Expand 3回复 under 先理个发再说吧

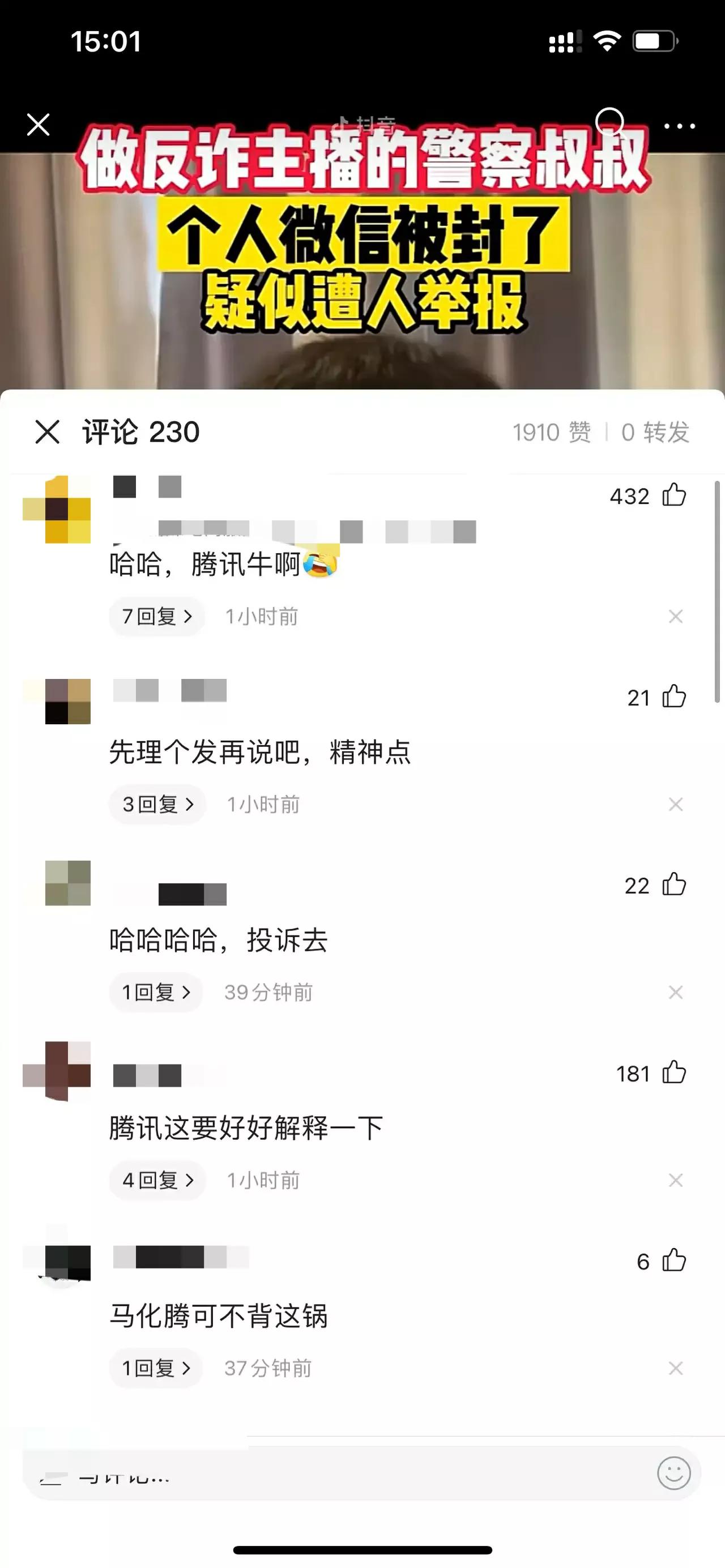[157, 805]
